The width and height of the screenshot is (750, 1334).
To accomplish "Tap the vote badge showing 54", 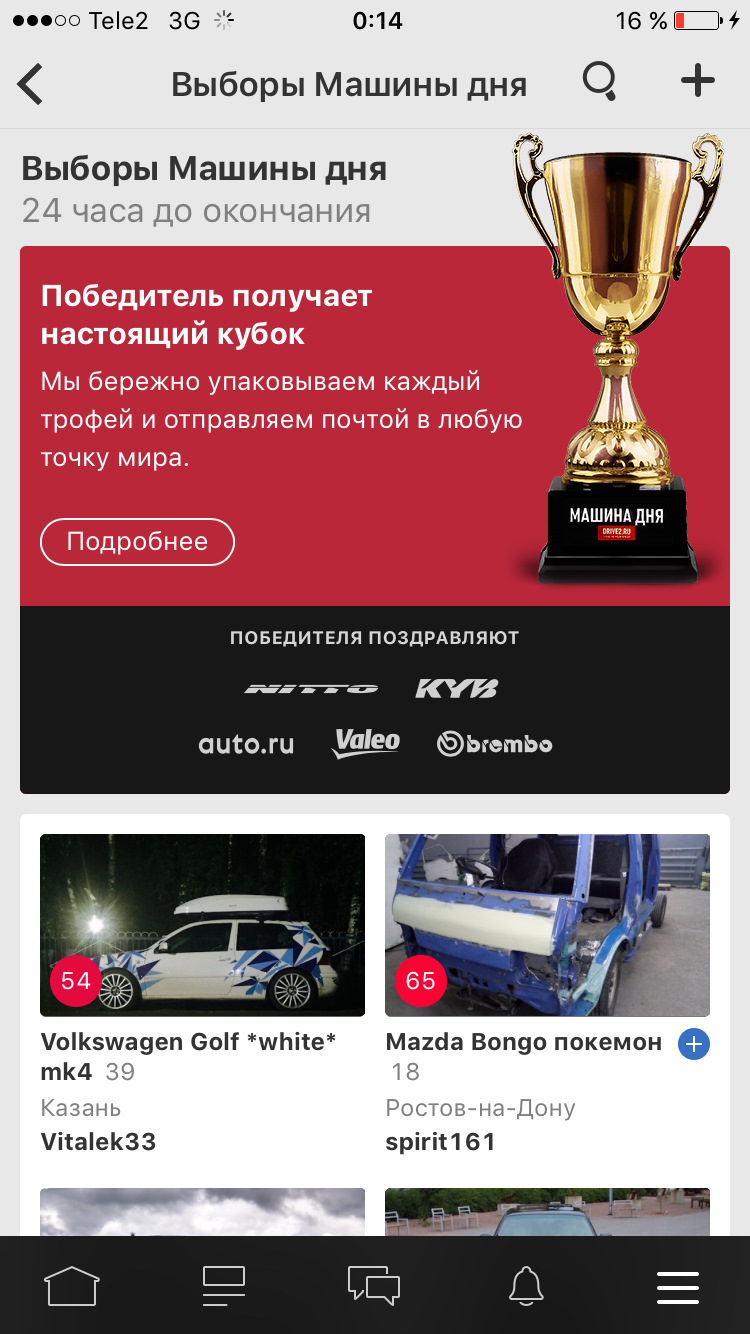I will point(74,981).
